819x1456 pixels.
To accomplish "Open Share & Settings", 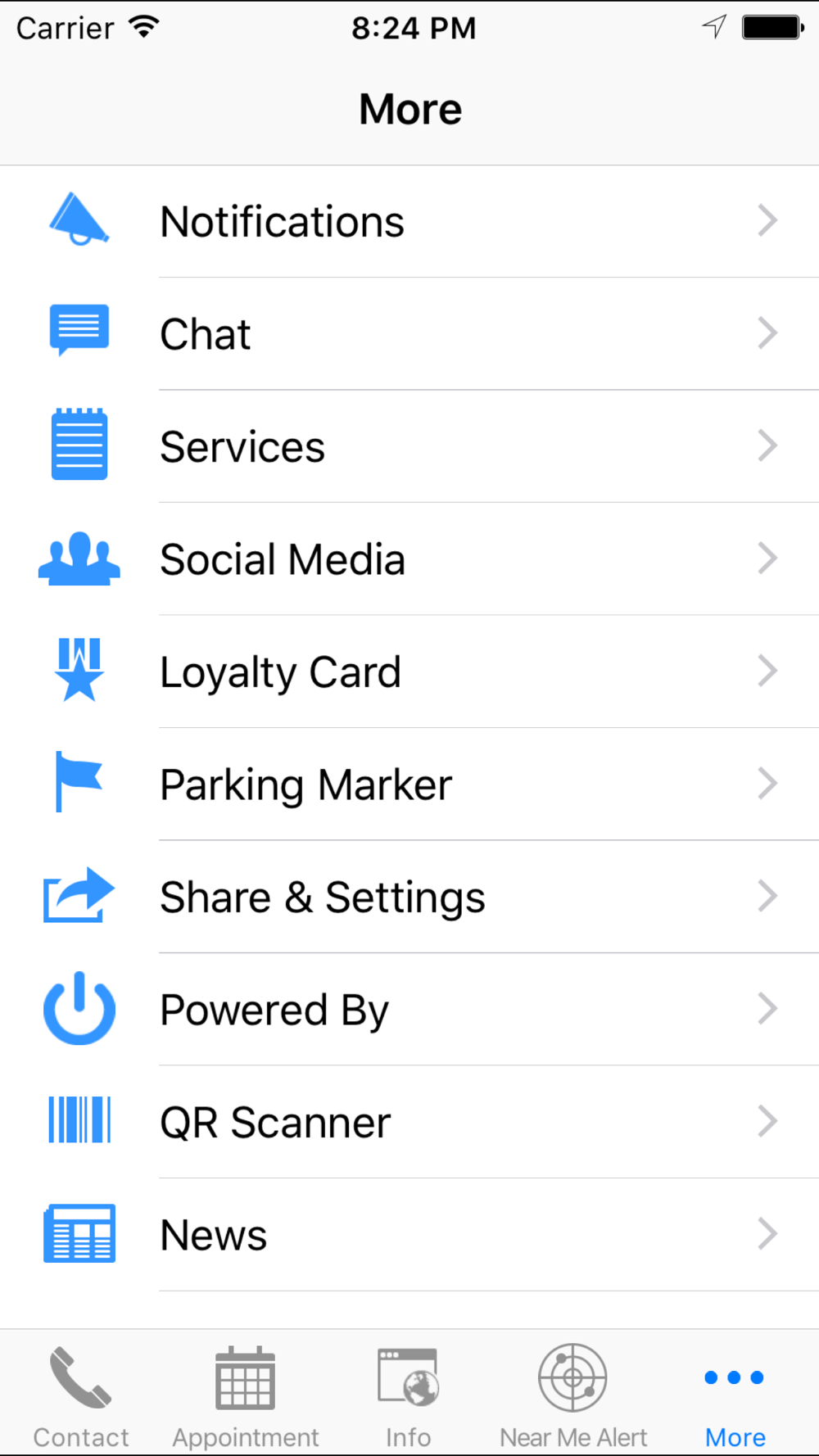I will 409,898.
